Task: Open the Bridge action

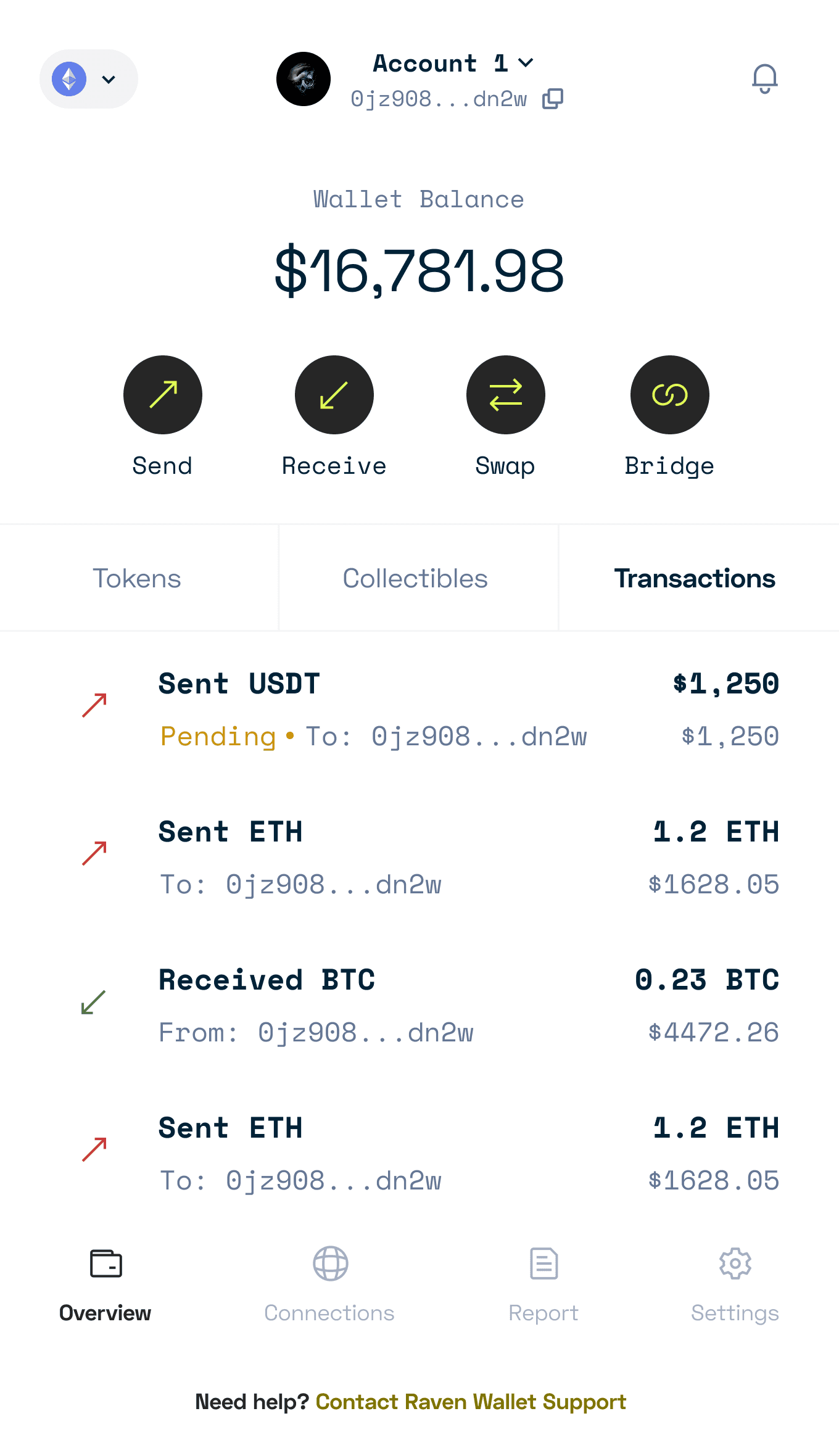Action: click(670, 395)
